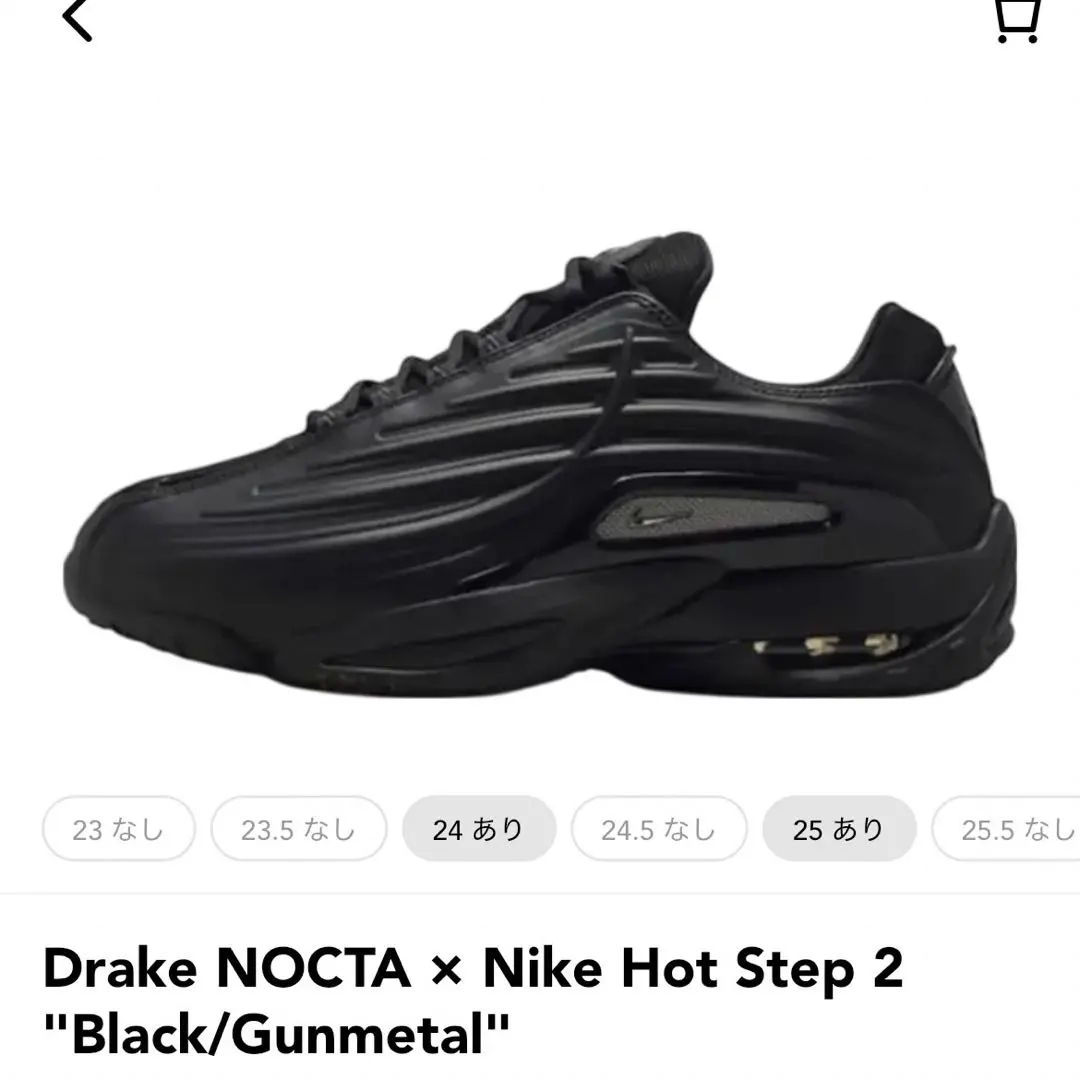This screenshot has width=1080, height=1080.
Task: Choose size 25 あり chip
Action: (838, 830)
